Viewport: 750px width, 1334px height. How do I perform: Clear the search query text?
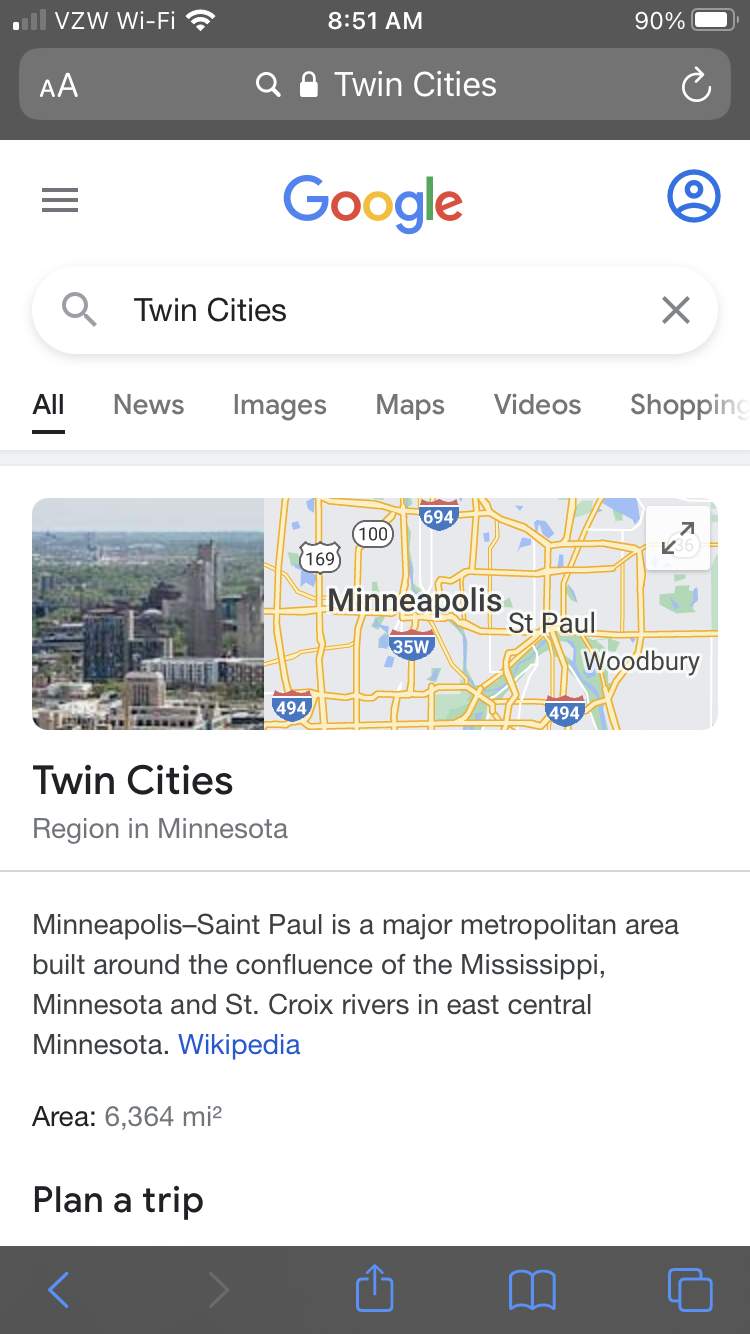676,310
